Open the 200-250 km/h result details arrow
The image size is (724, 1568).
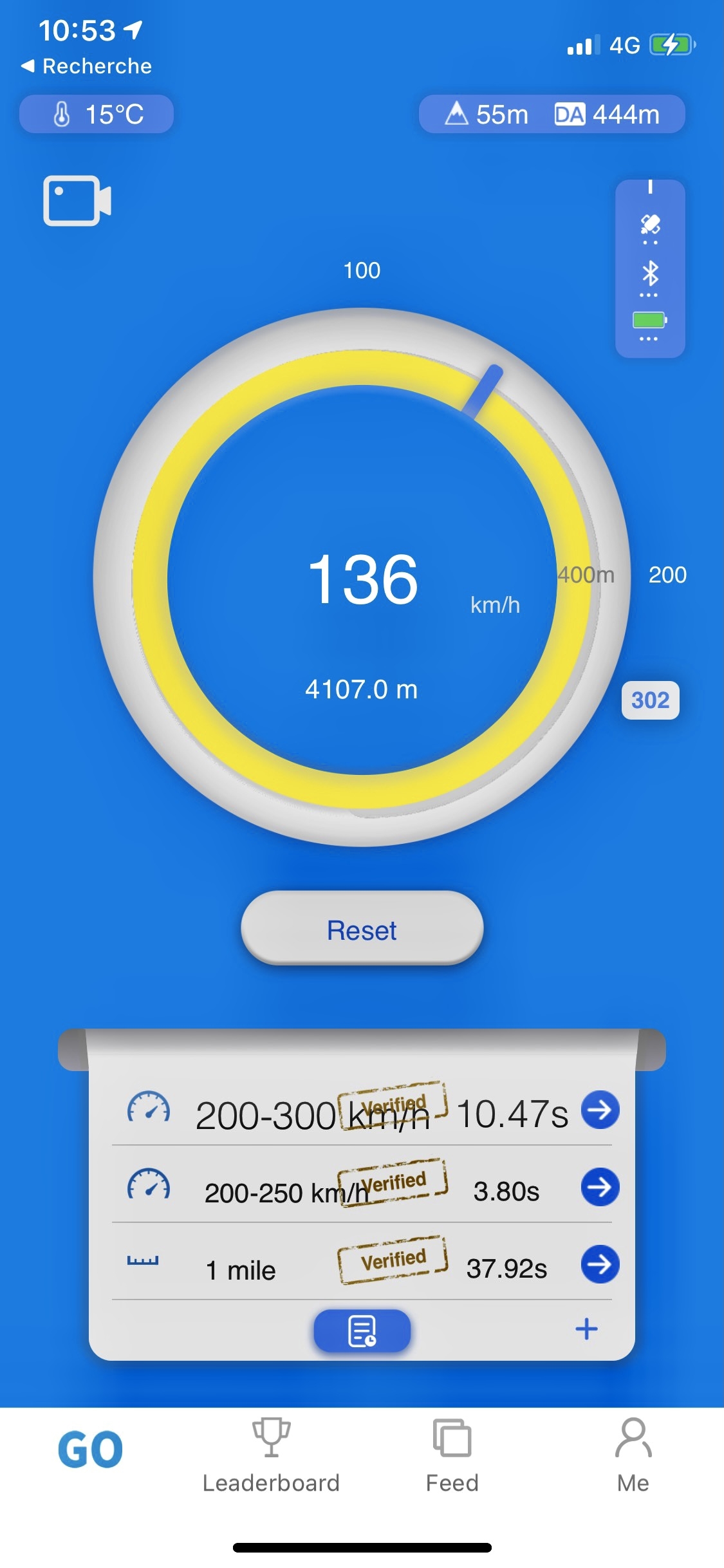click(600, 1187)
